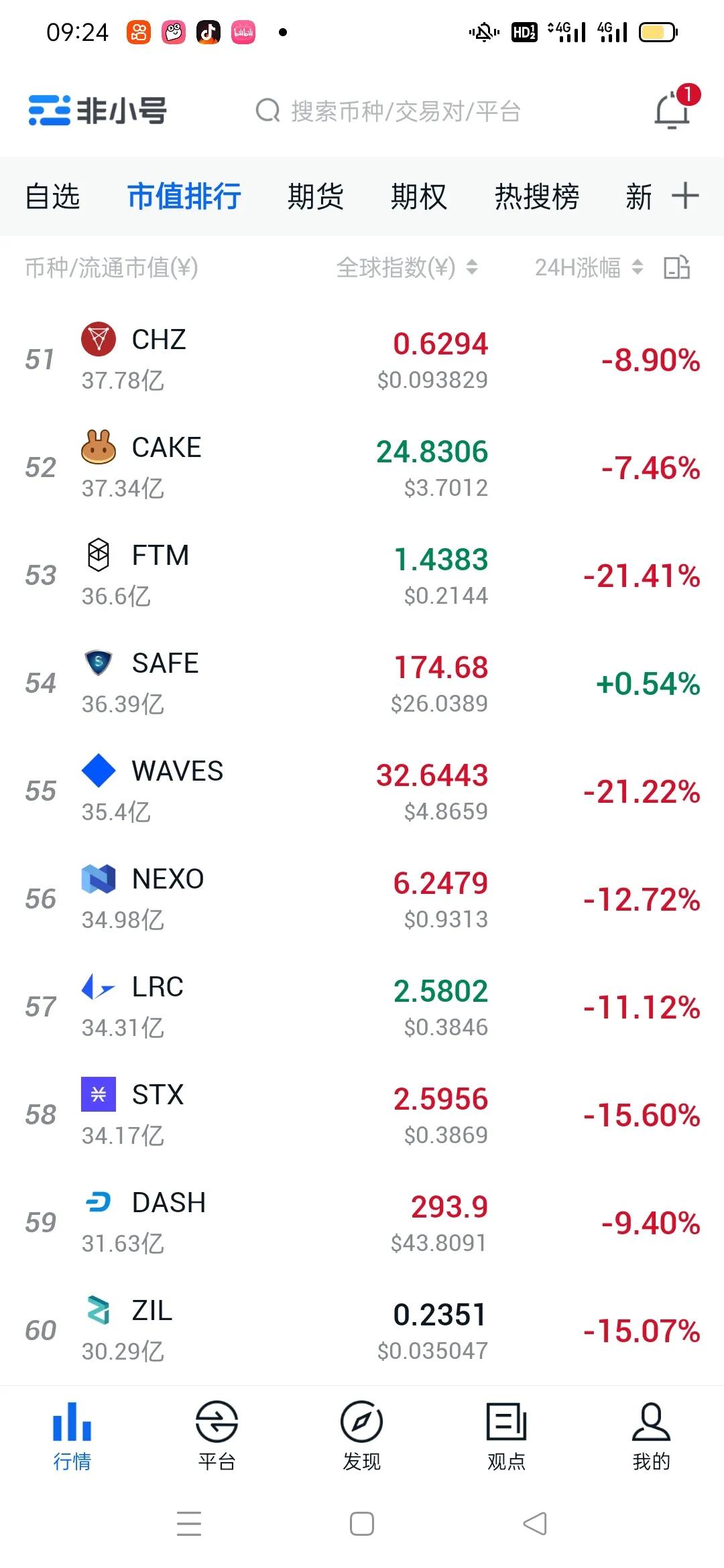This screenshot has height=1568, width=724.
Task: View NEXO price details
Action: [362, 898]
